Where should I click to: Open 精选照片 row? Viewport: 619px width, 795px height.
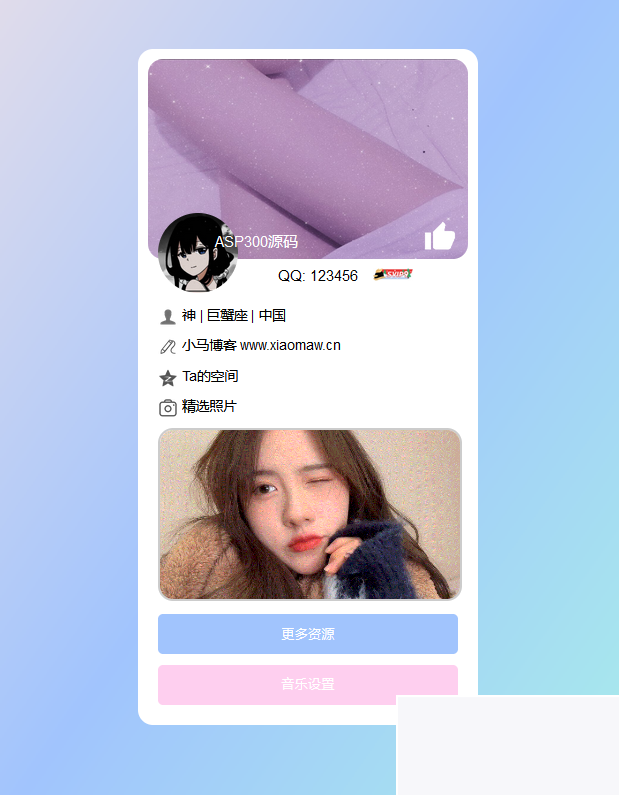click(x=209, y=407)
